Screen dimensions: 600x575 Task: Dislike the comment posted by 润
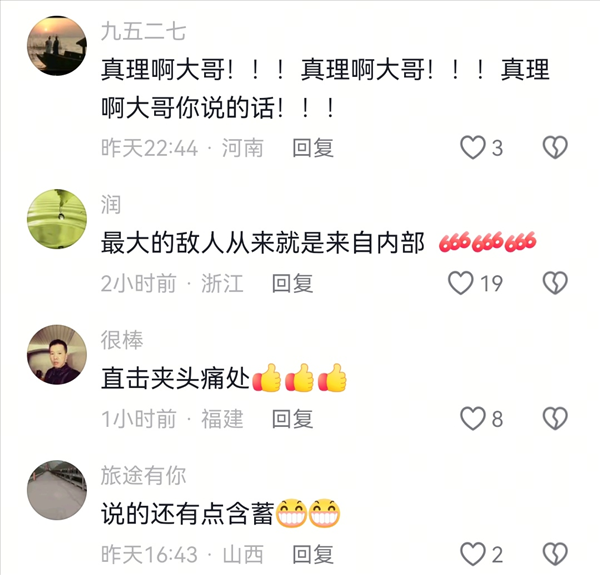pyautogui.click(x=554, y=284)
